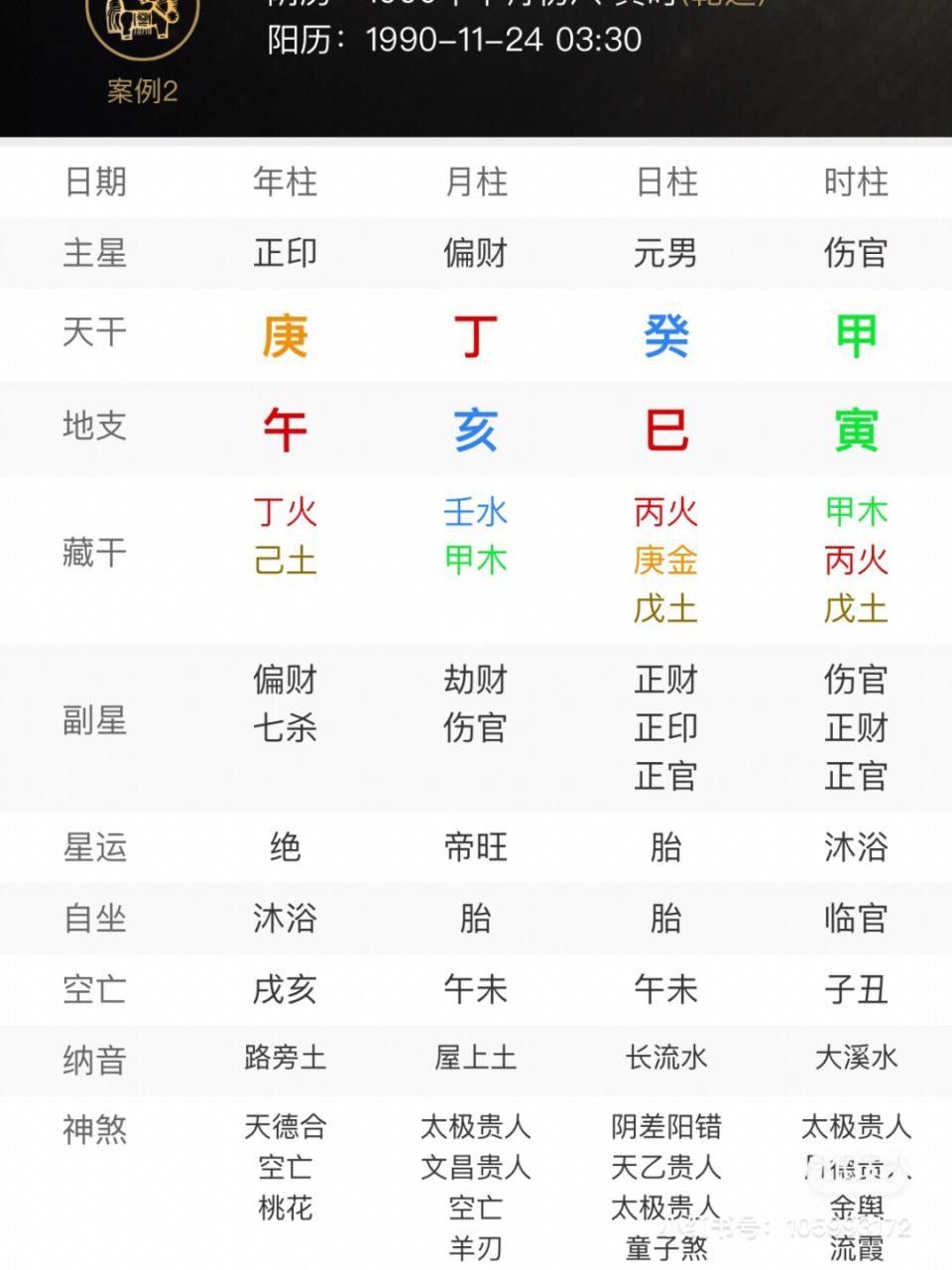Tap the 天乙贵人 entry under day pillar
This screenshot has width=952, height=1270.
click(664, 1168)
